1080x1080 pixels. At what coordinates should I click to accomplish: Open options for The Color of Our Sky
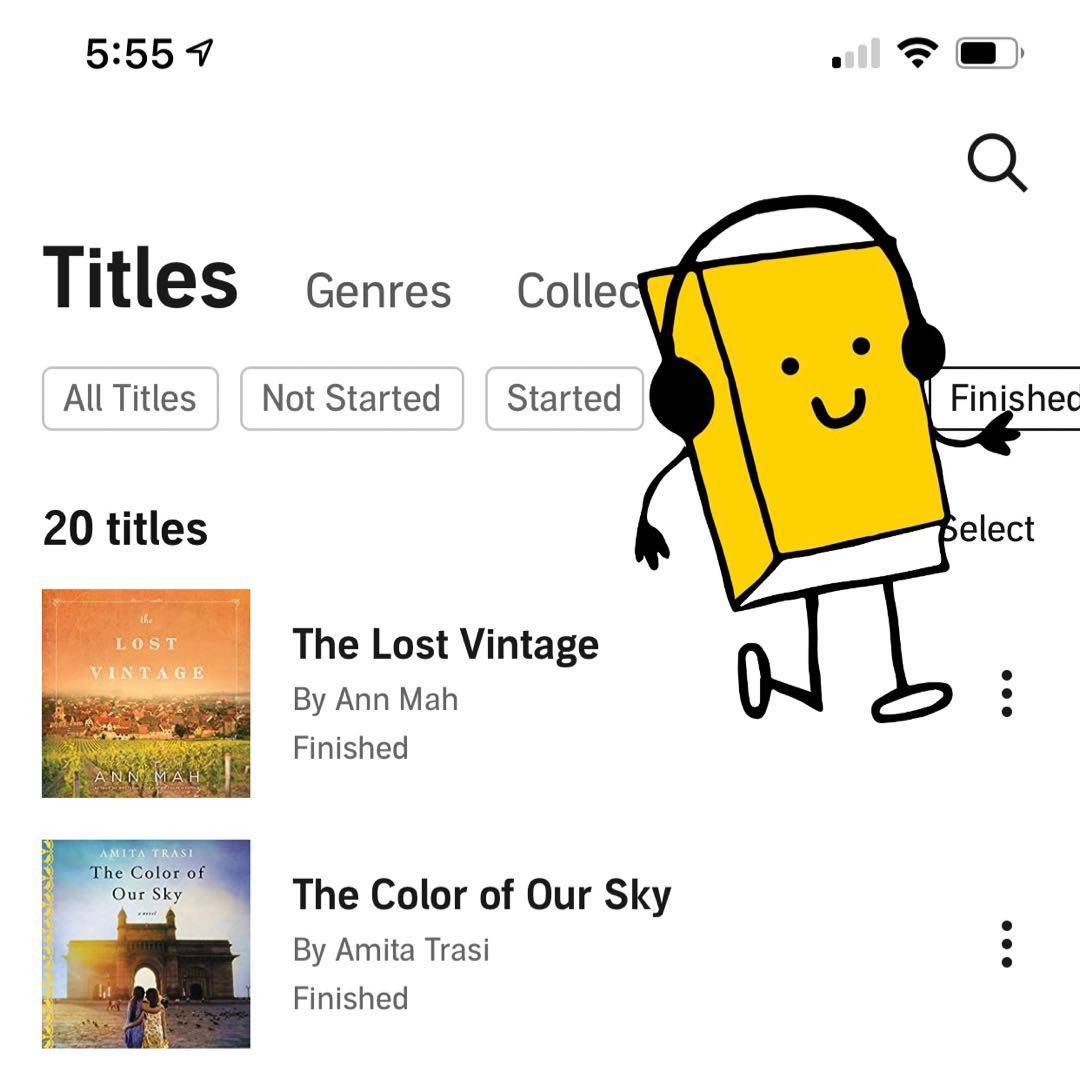click(x=1006, y=944)
